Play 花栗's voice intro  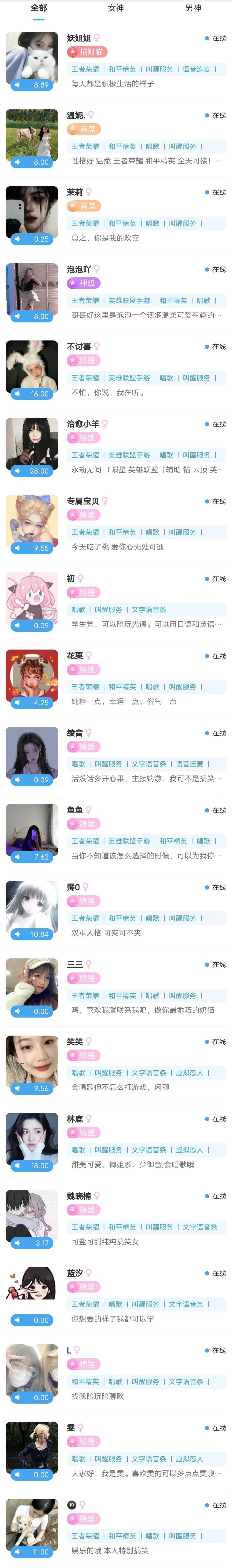click(32, 702)
